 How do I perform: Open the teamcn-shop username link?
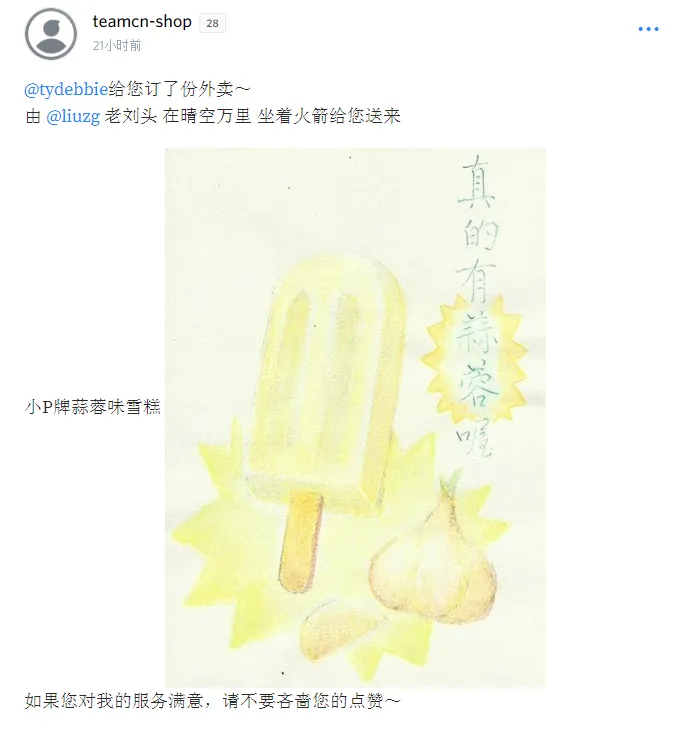coord(141,22)
